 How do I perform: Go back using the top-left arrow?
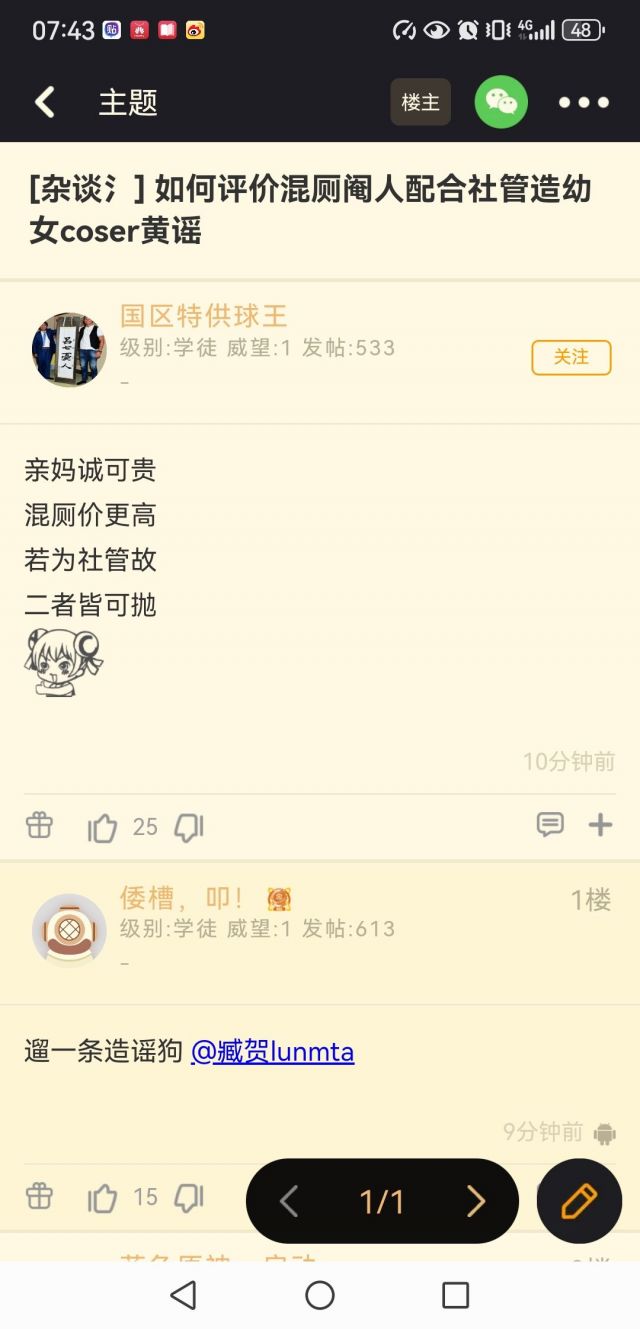pos(45,102)
